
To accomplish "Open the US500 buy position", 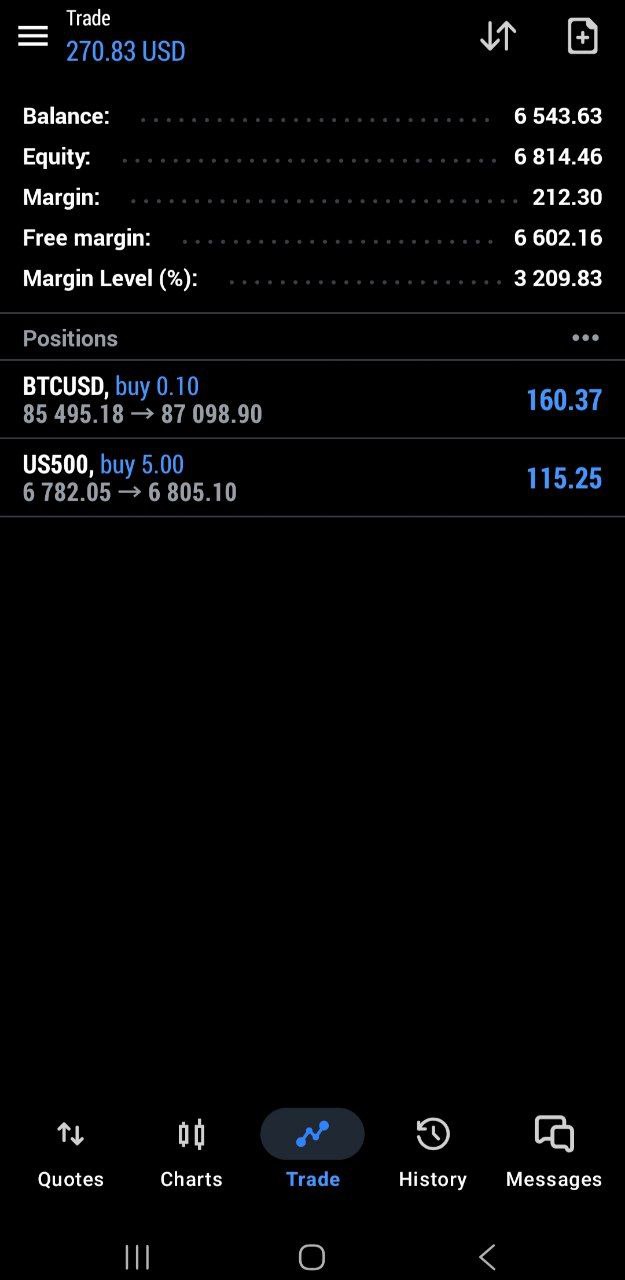I will pyautogui.click(x=312, y=477).
